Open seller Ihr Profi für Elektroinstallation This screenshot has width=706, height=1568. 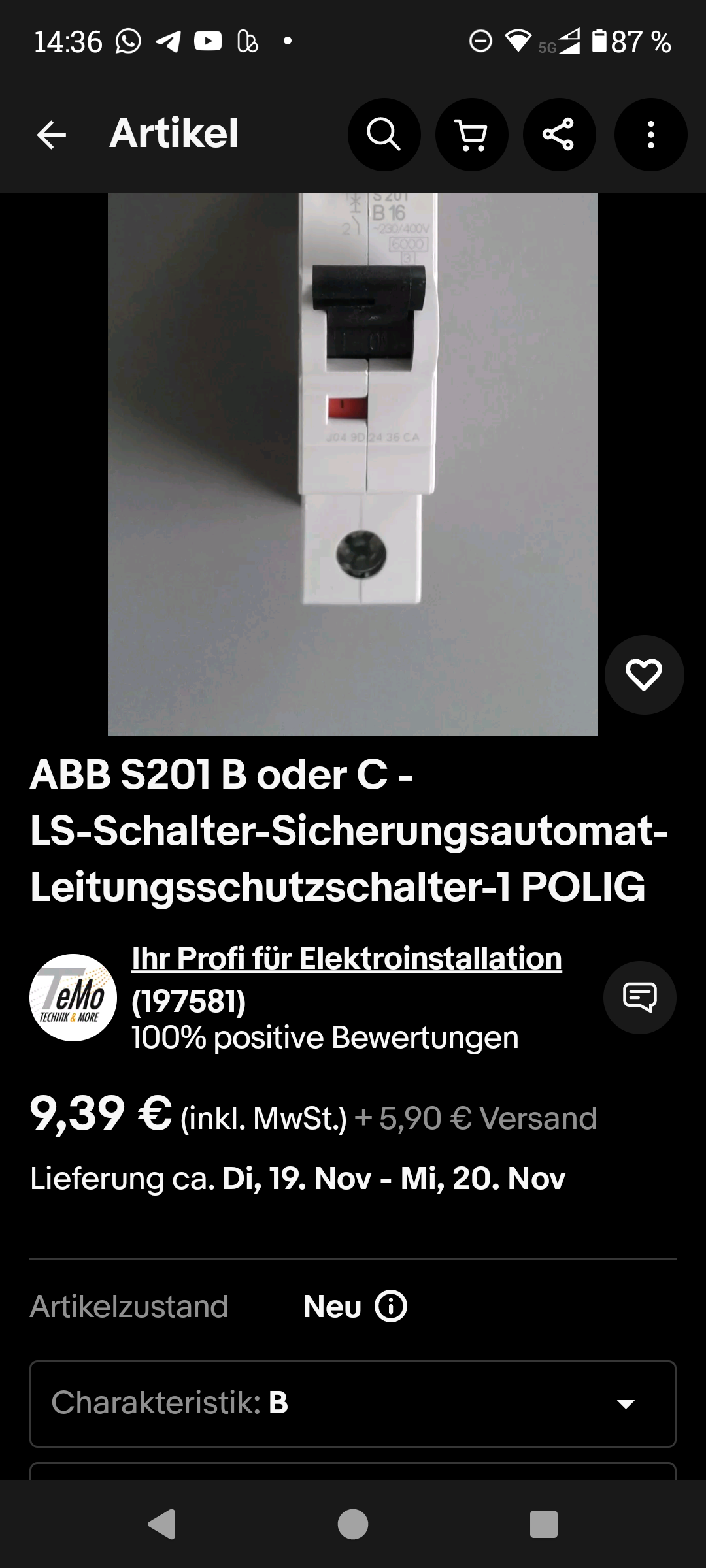346,958
